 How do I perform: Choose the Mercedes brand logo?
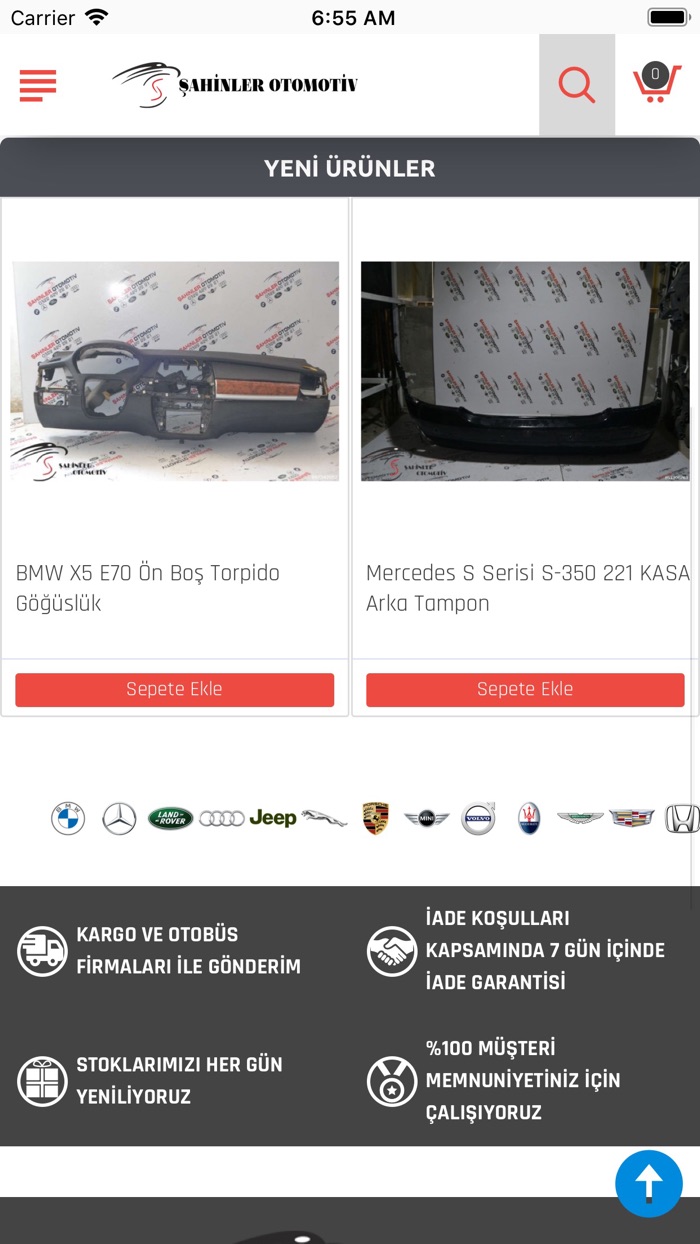point(119,818)
